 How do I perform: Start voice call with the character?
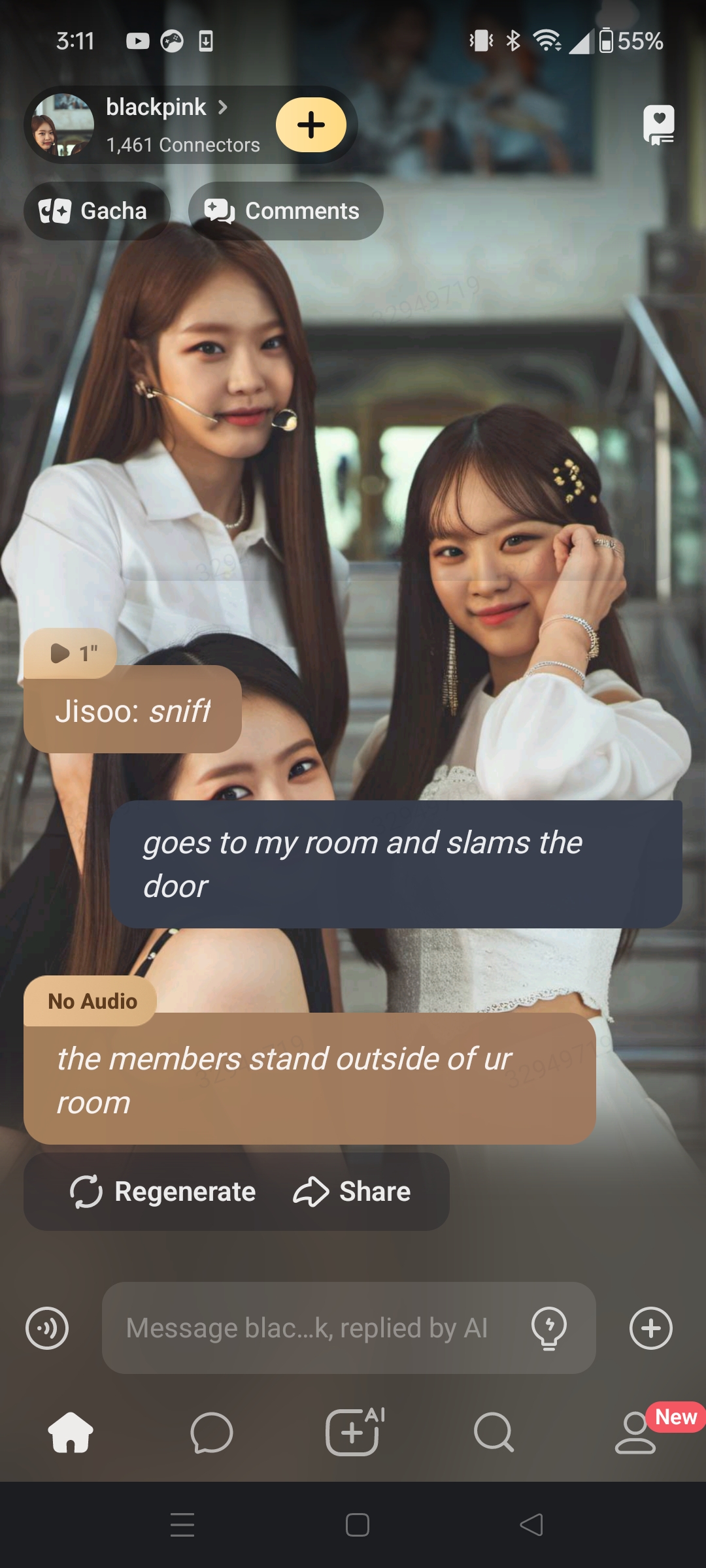(x=47, y=1328)
